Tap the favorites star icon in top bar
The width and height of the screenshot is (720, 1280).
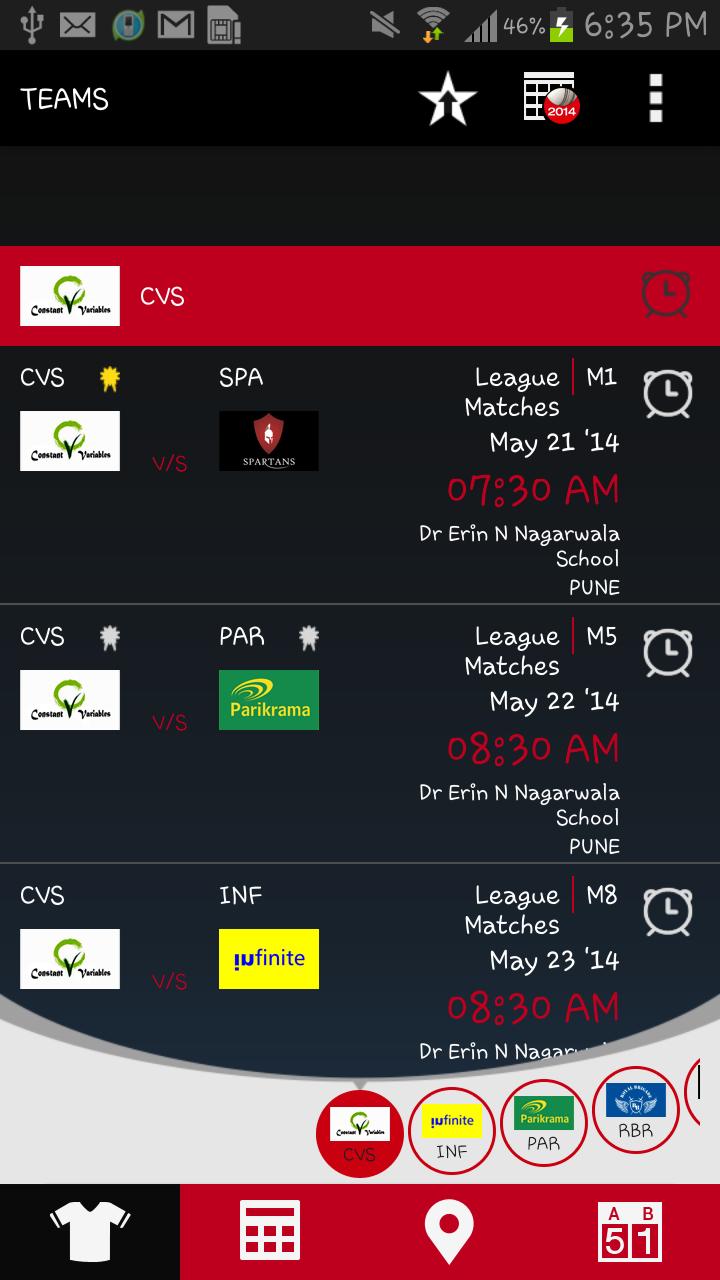[x=449, y=98]
